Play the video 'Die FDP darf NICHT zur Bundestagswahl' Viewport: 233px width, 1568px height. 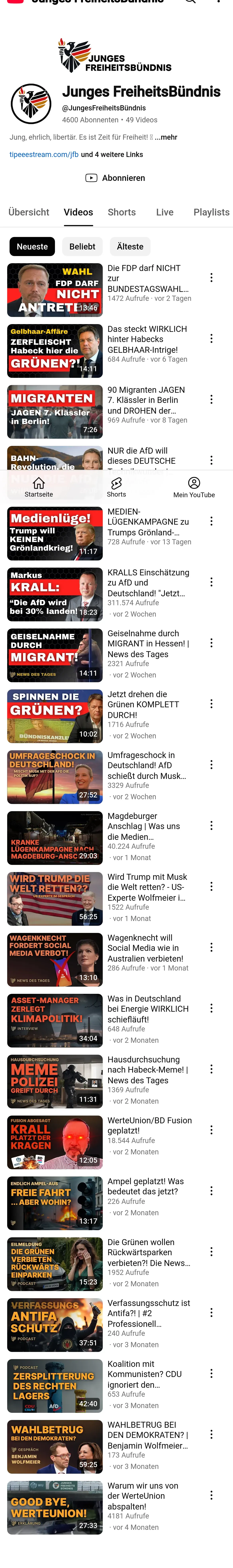tap(55, 290)
